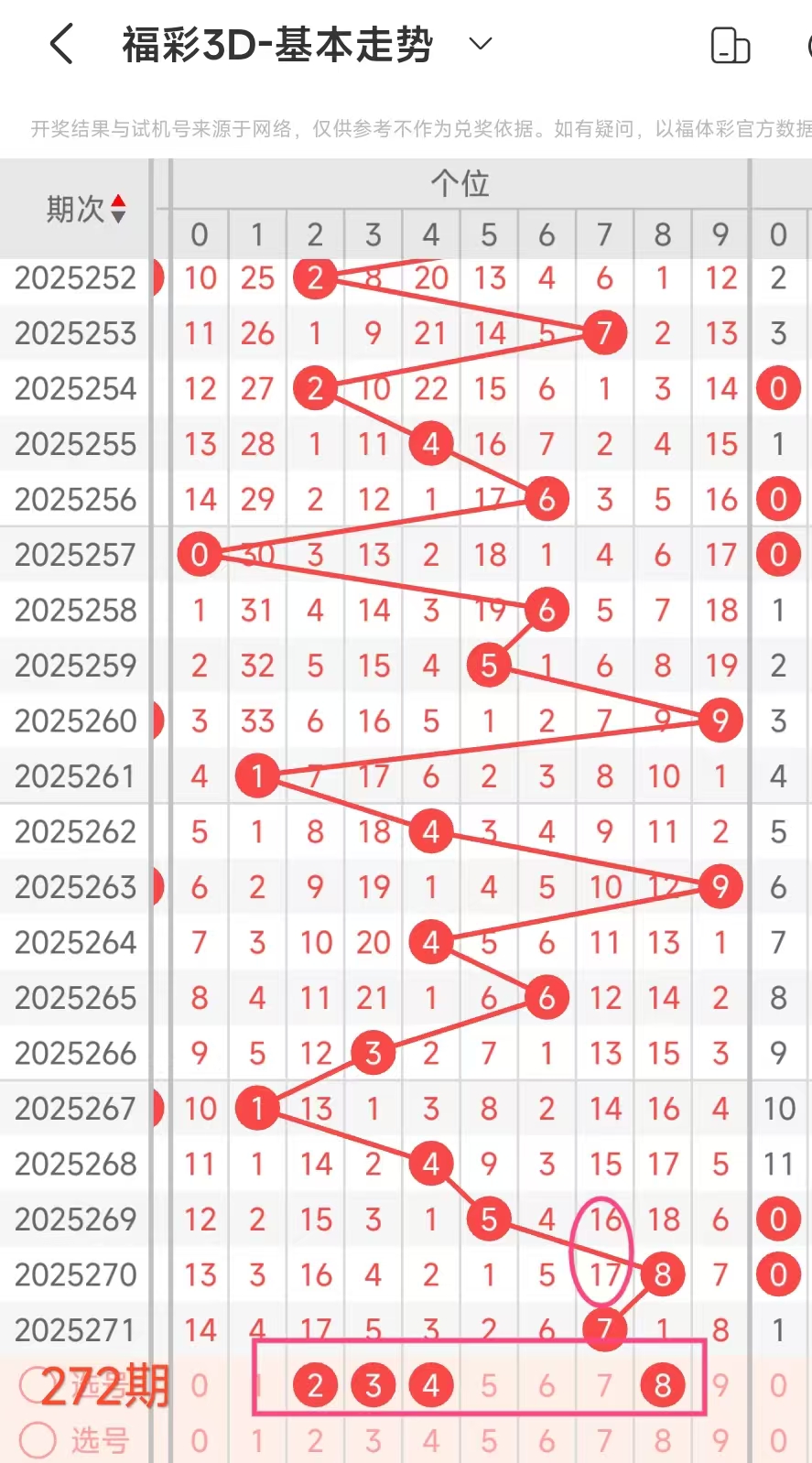This screenshot has height=1463, width=812.
Task: Tap the screen rotation icon in header
Action: (730, 45)
